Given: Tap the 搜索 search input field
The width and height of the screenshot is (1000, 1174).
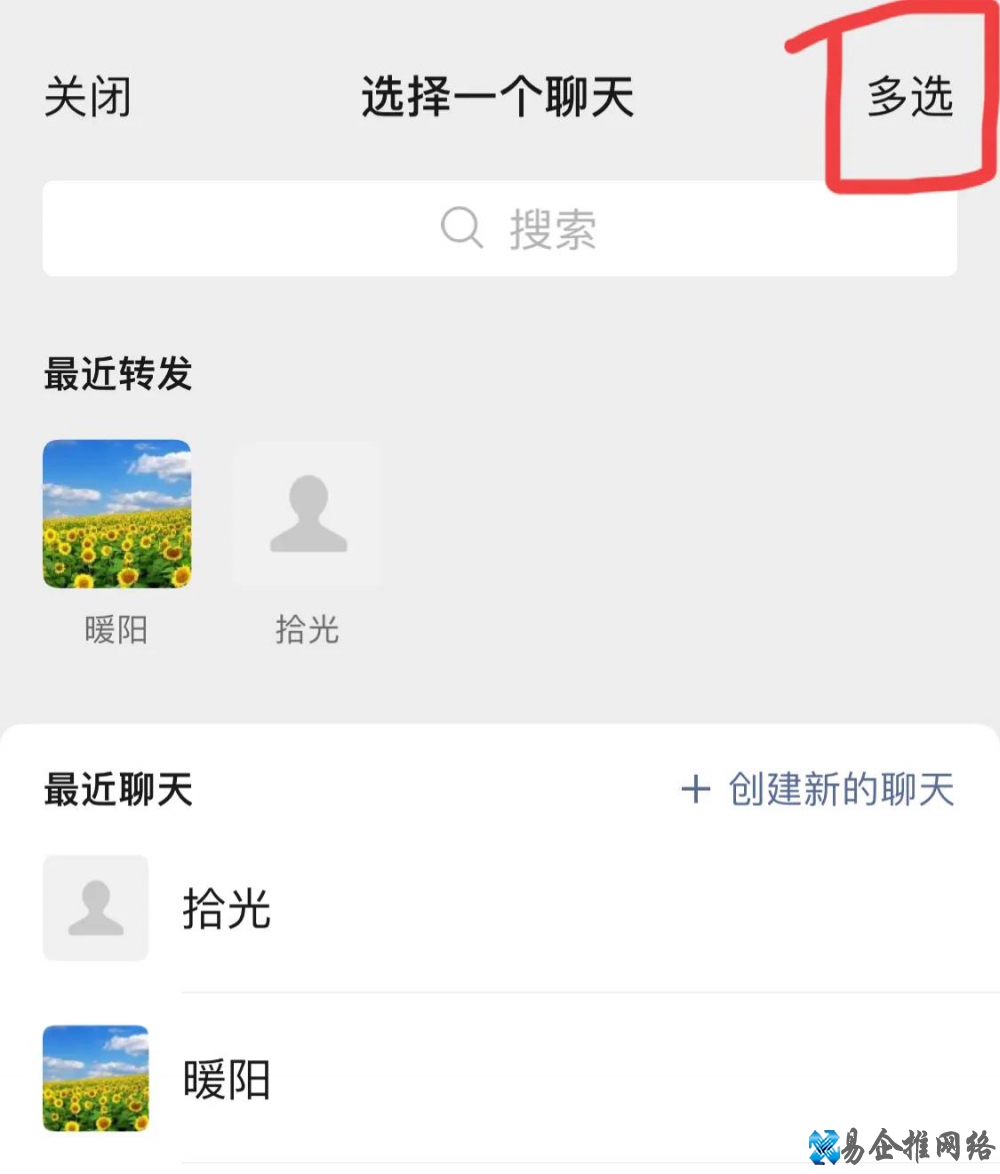Looking at the screenshot, I should 555,228.
